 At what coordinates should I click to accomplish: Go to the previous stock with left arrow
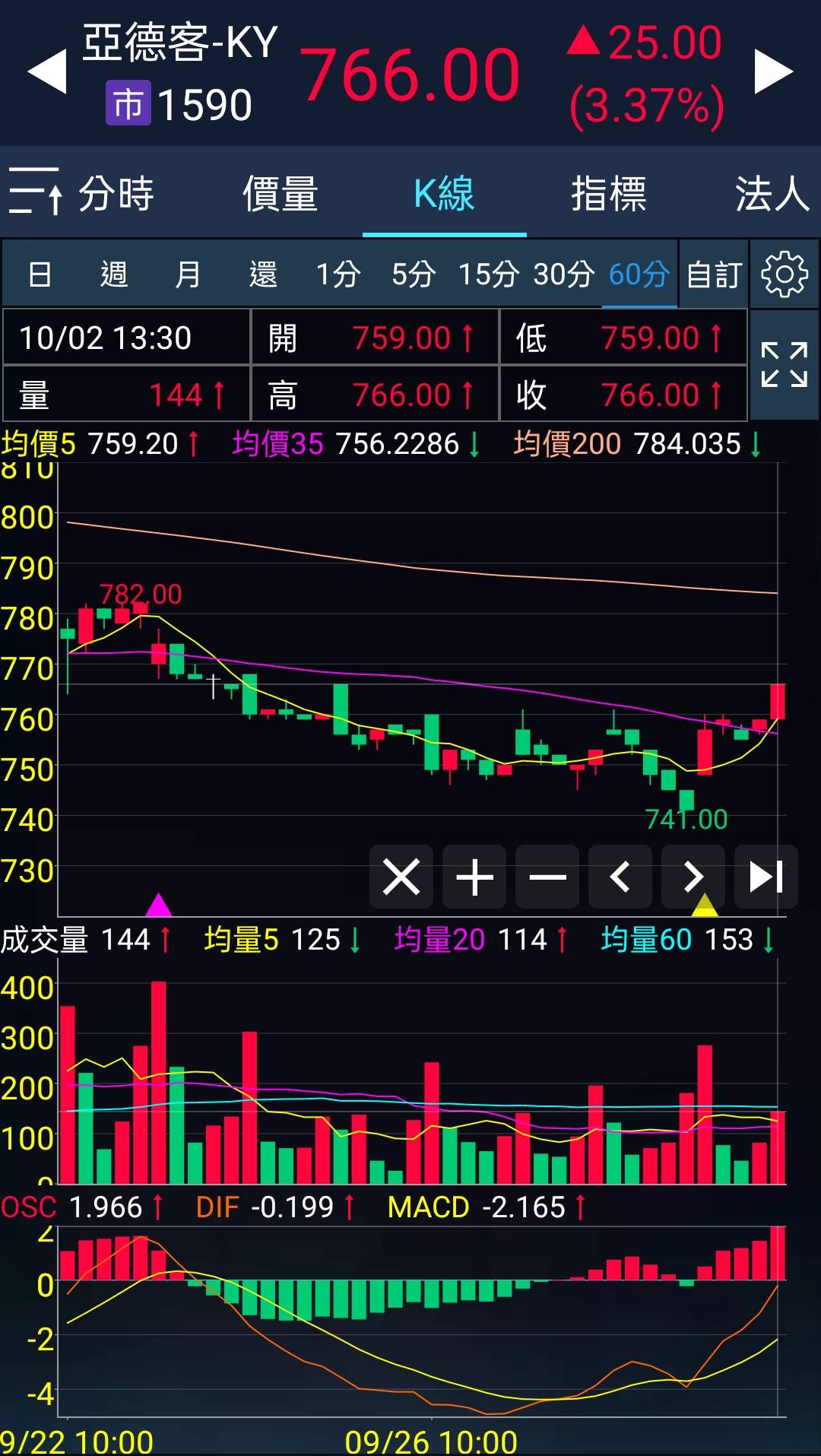[x=47, y=73]
